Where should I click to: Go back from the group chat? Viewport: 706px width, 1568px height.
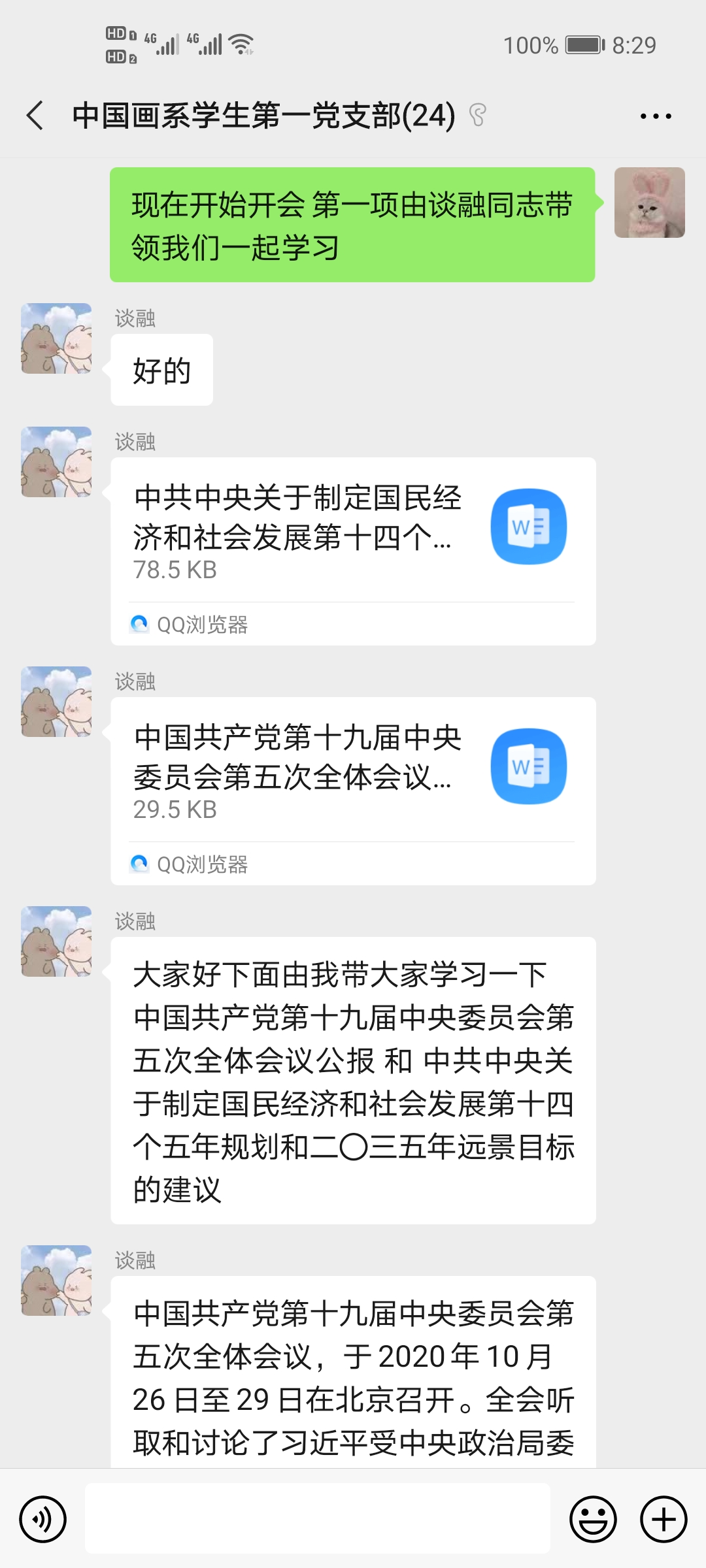(35, 116)
